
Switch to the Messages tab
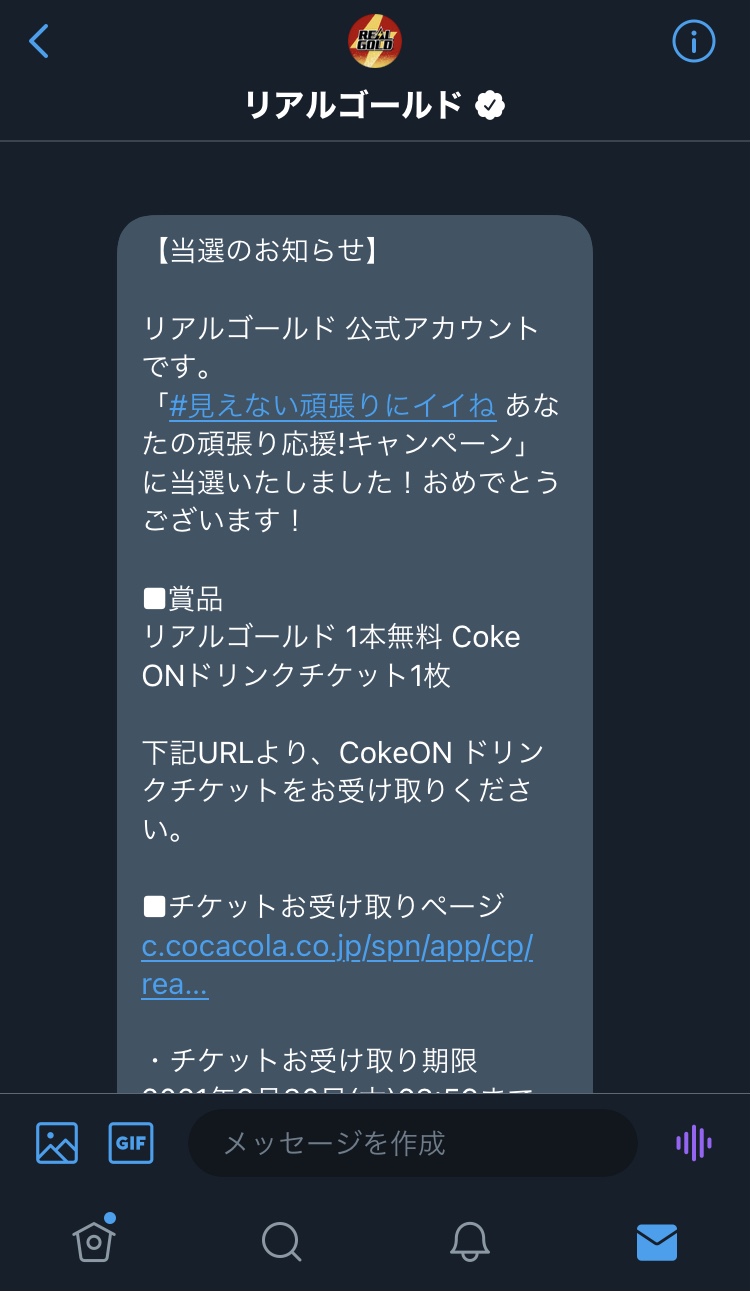657,1242
